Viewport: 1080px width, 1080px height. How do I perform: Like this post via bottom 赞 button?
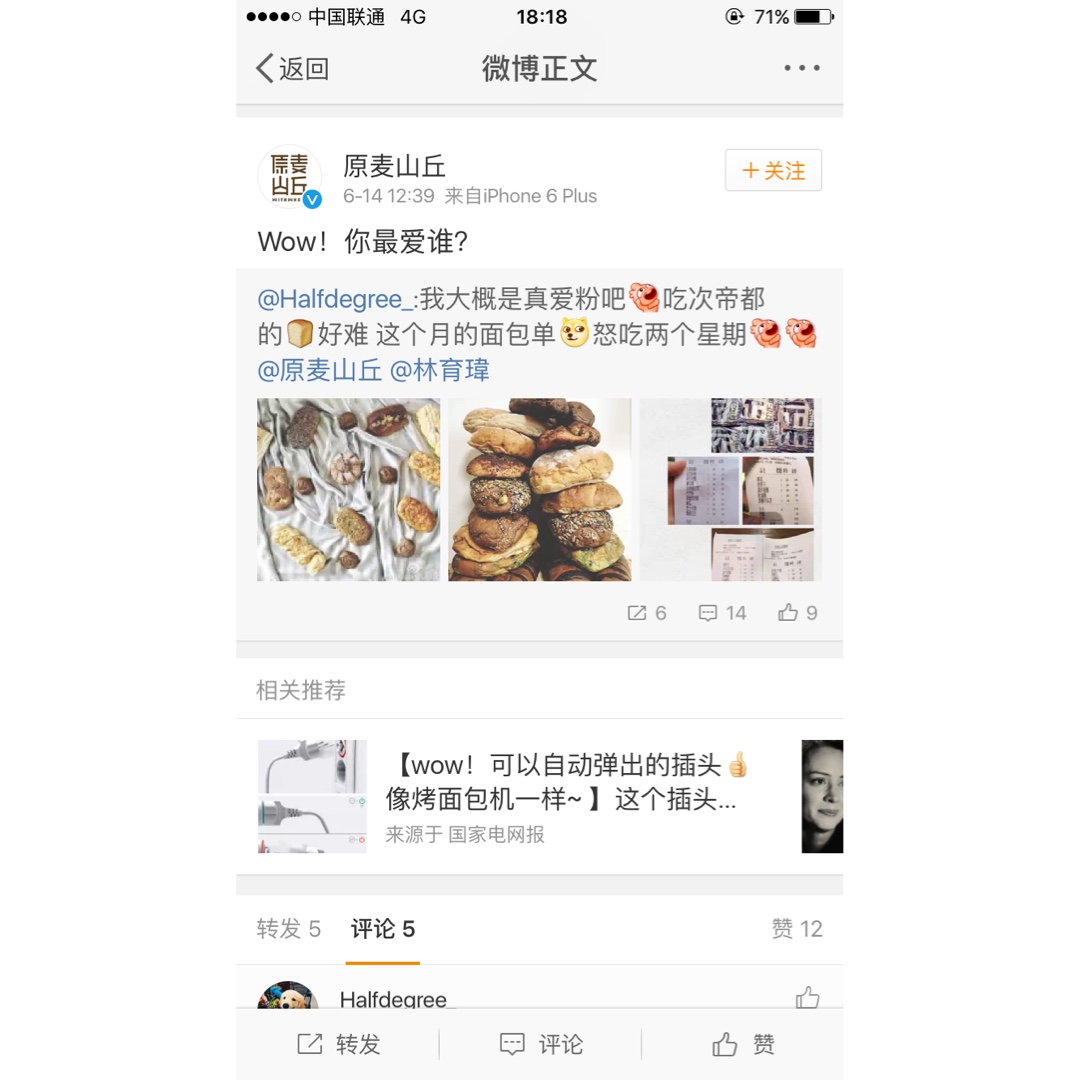click(742, 1045)
